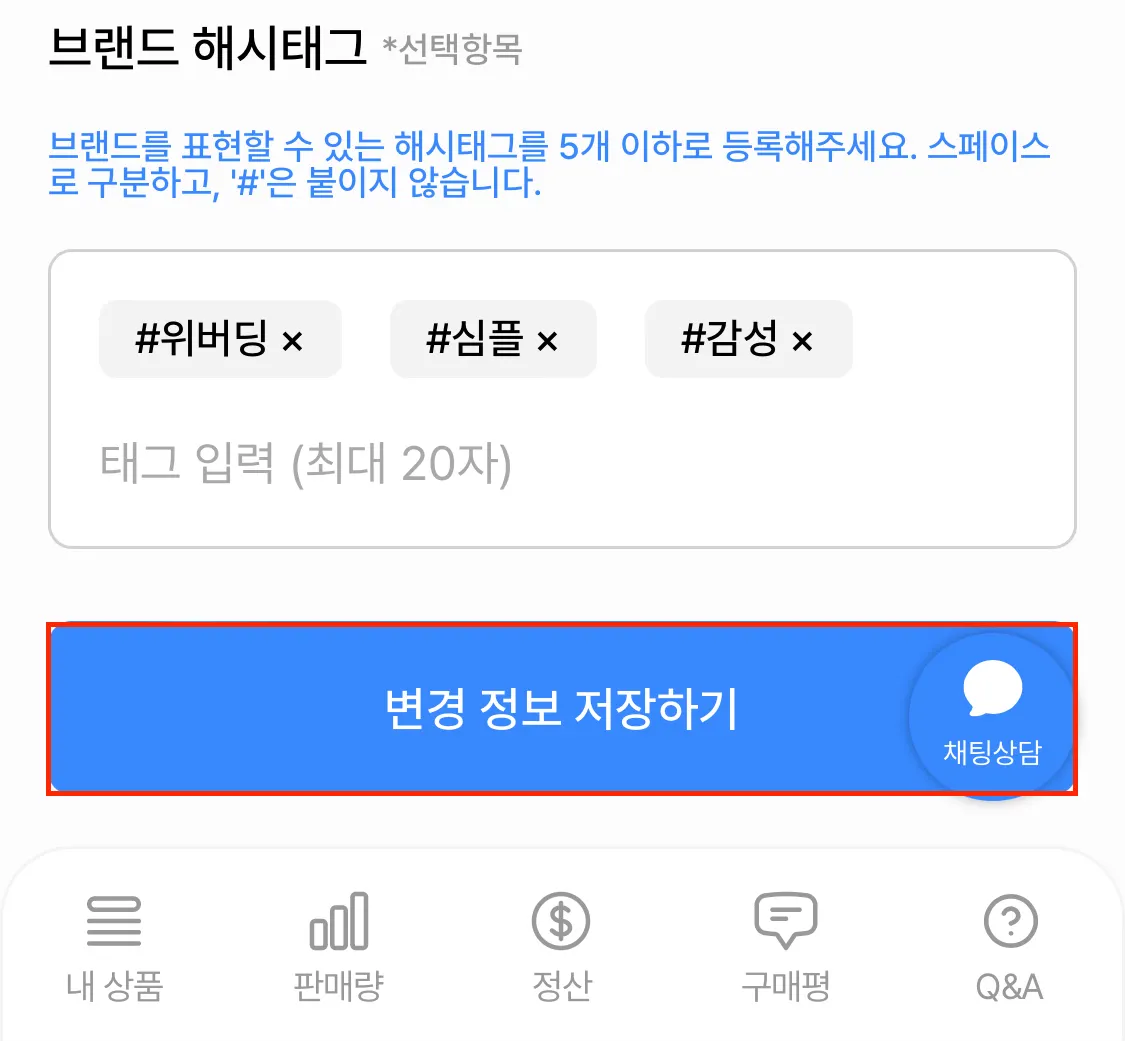The width and height of the screenshot is (1125, 1041).
Task: Switch to the 내 상품 tab
Action: pos(114,946)
